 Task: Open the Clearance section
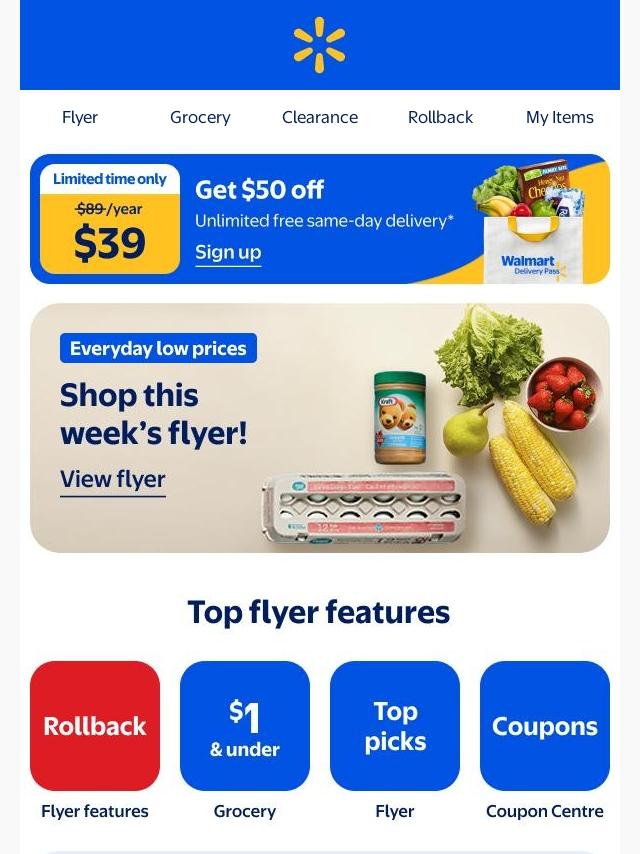(x=320, y=117)
